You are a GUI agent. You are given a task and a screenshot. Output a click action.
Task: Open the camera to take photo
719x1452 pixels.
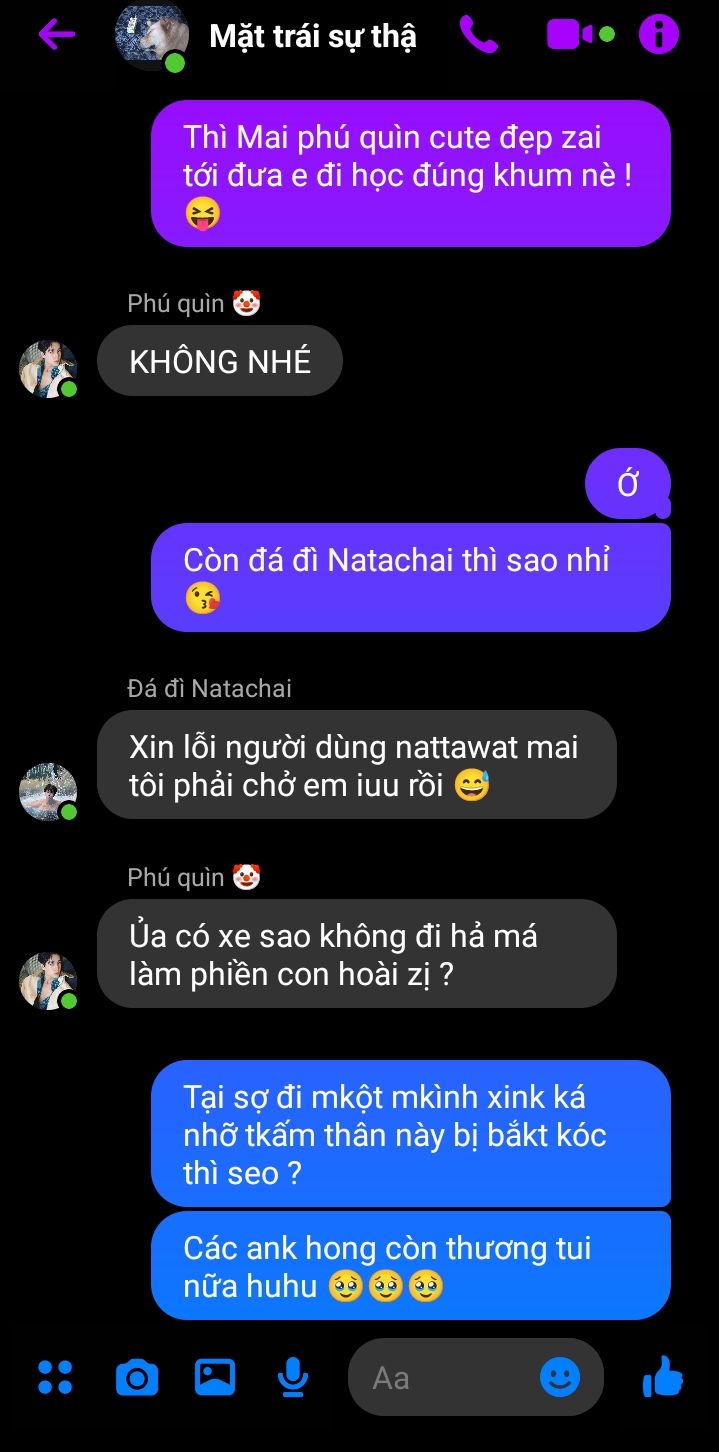[137, 1378]
